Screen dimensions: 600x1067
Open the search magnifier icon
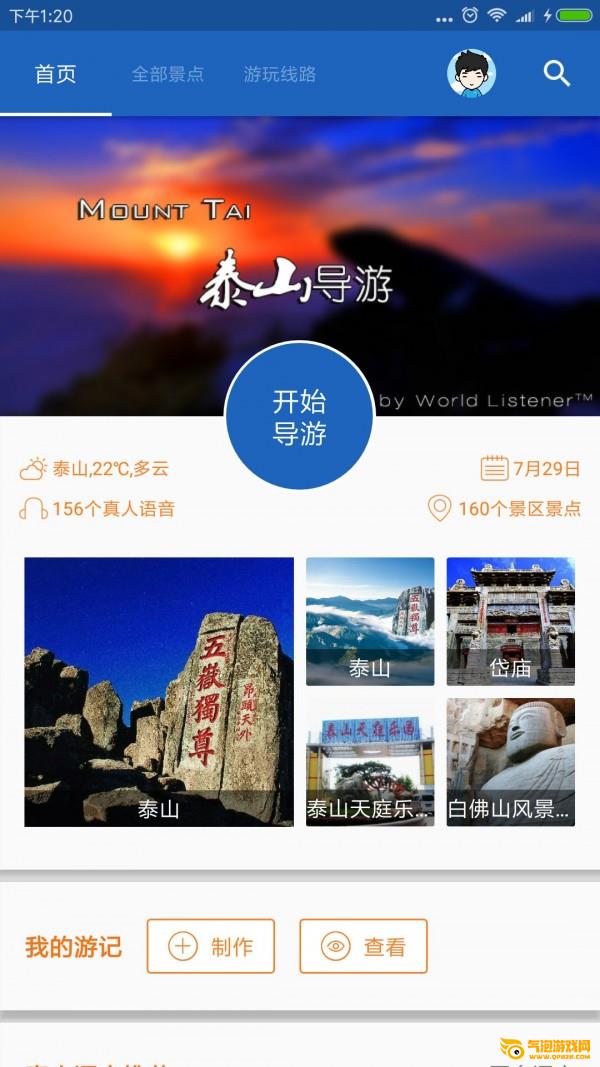(x=556, y=73)
